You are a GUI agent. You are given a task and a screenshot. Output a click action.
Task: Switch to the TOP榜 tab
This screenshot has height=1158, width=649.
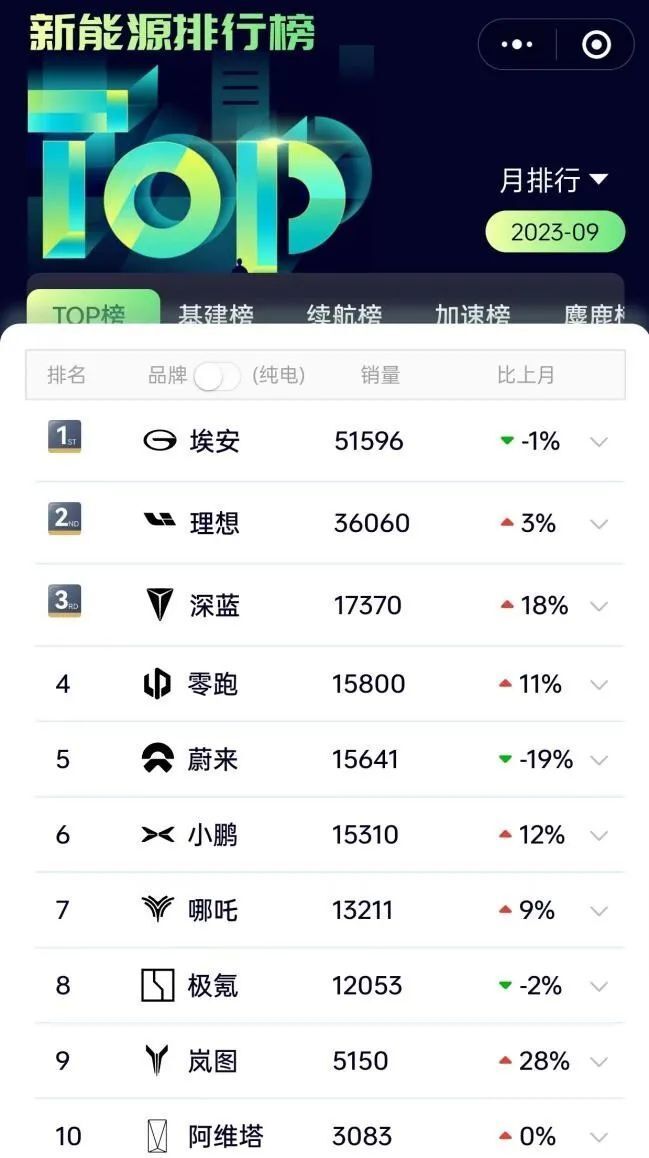pyautogui.click(x=90, y=311)
